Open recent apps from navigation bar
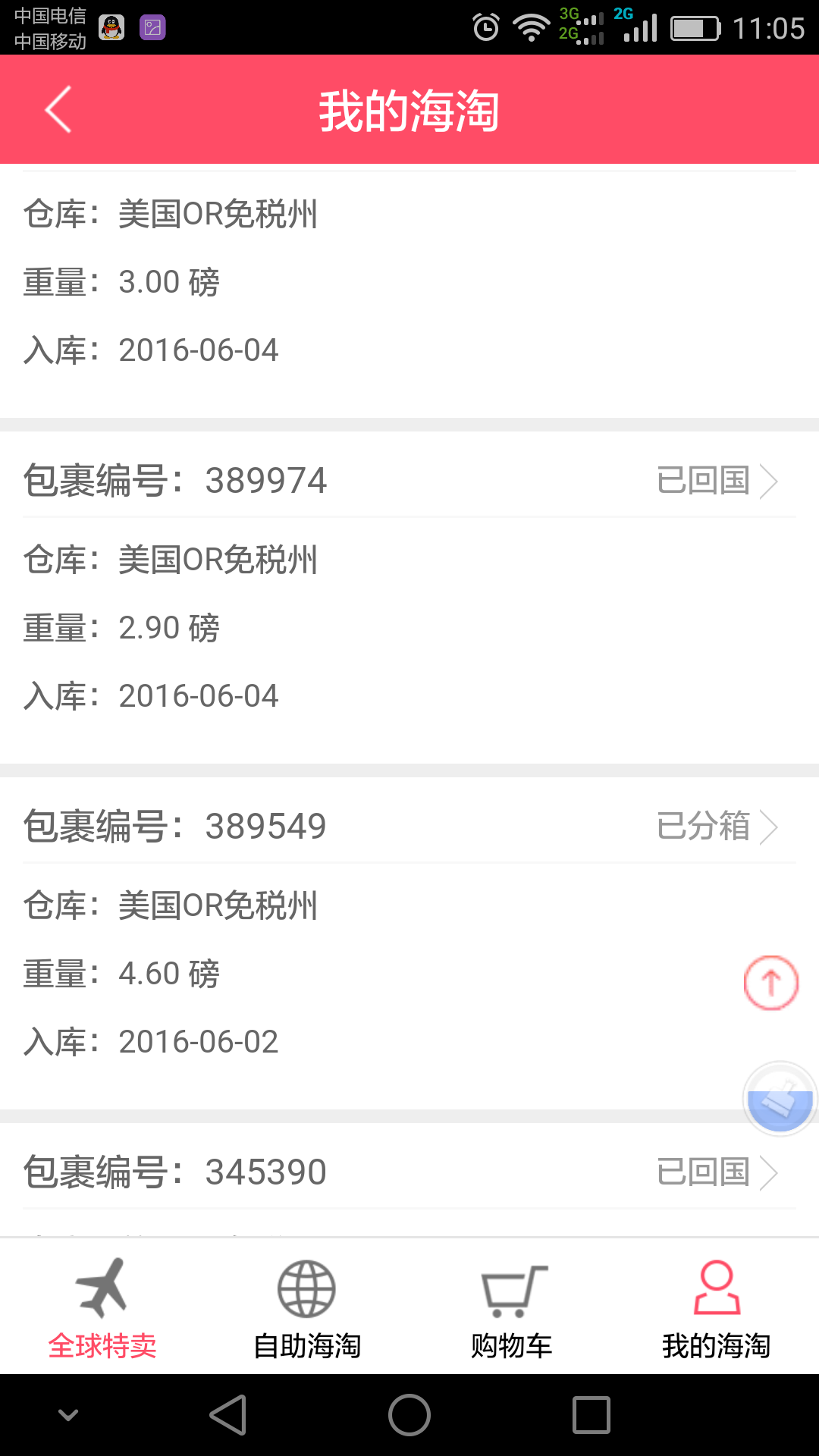This screenshot has width=819, height=1456. point(591,1415)
